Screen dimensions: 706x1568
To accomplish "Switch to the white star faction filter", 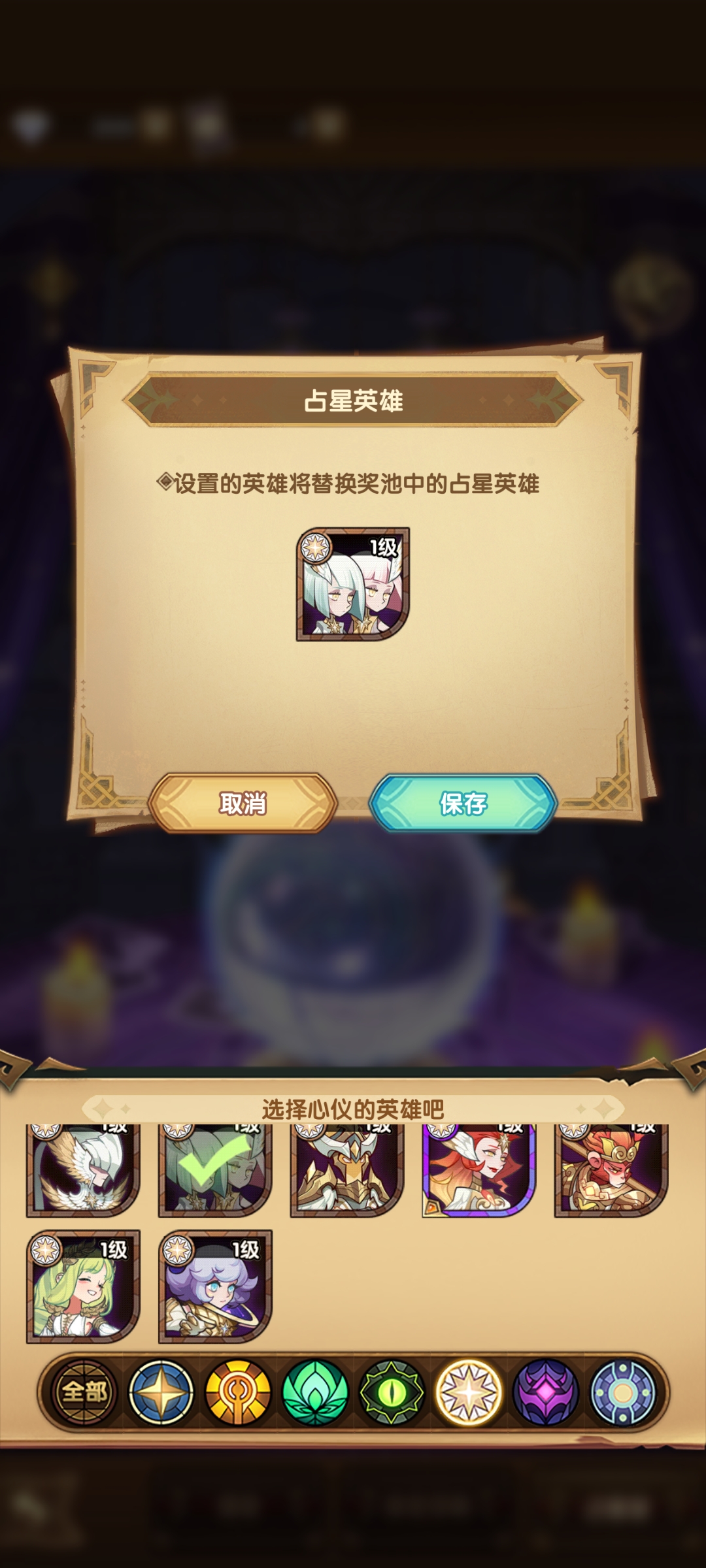I will tap(469, 1392).
